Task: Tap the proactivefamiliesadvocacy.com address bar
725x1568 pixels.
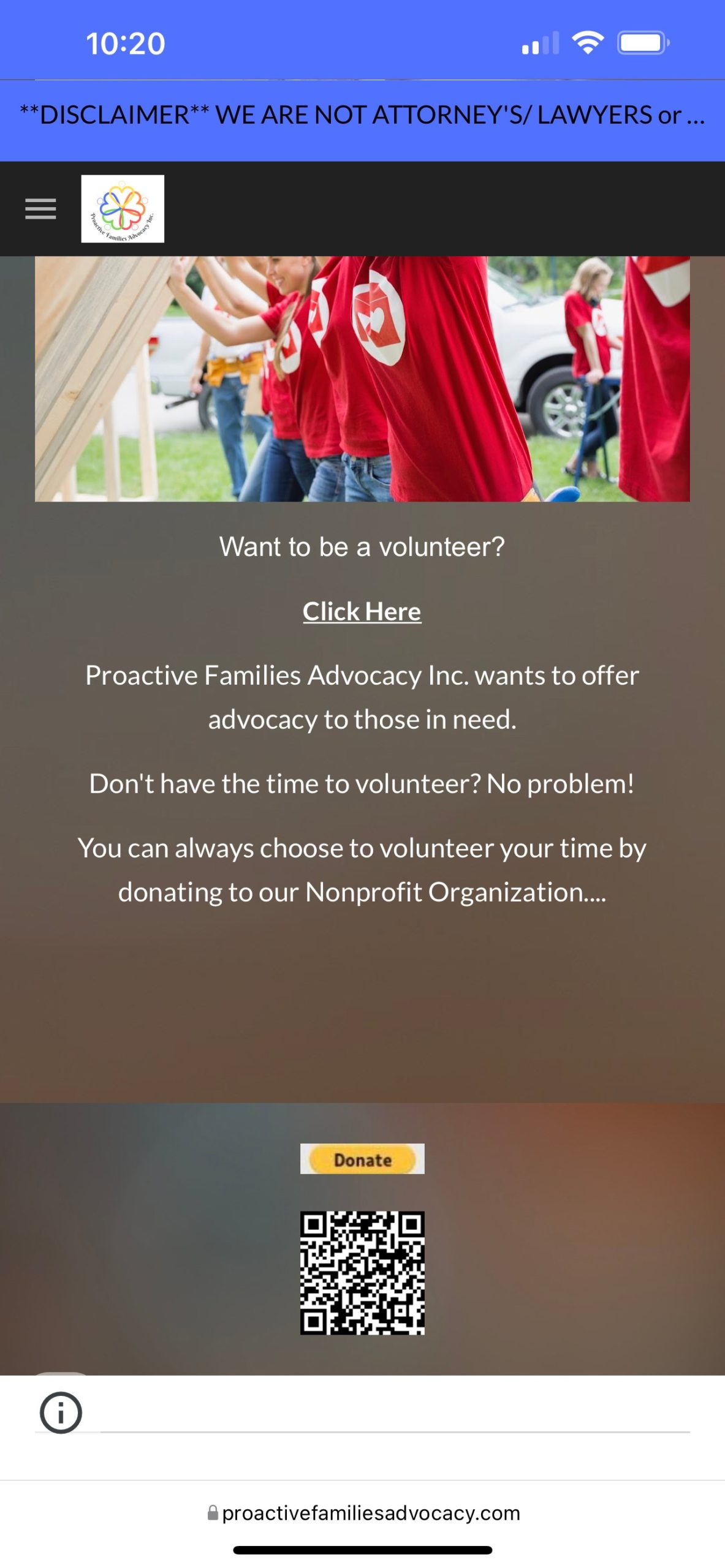Action: [363, 1513]
